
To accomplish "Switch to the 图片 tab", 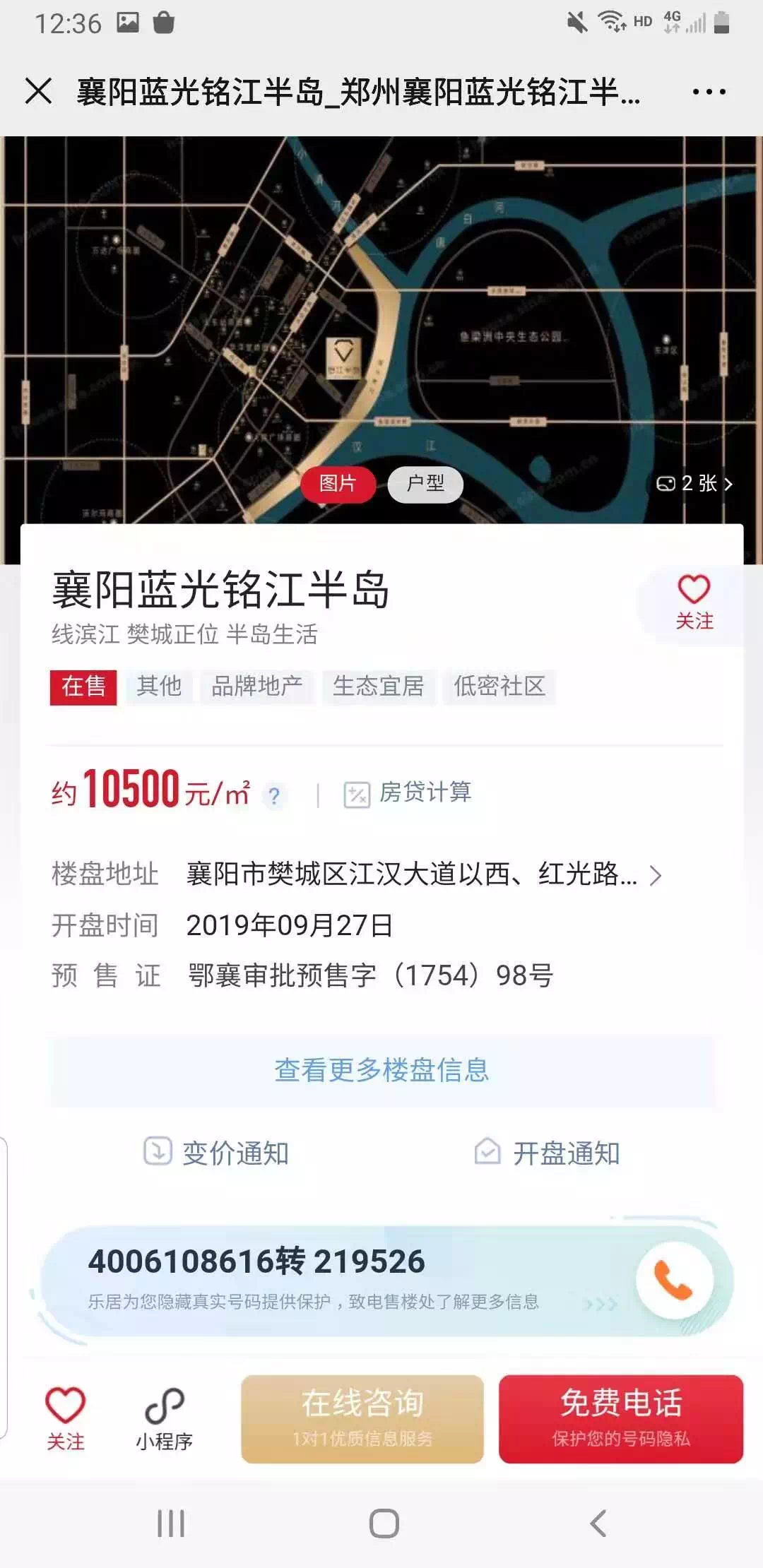I will [338, 484].
